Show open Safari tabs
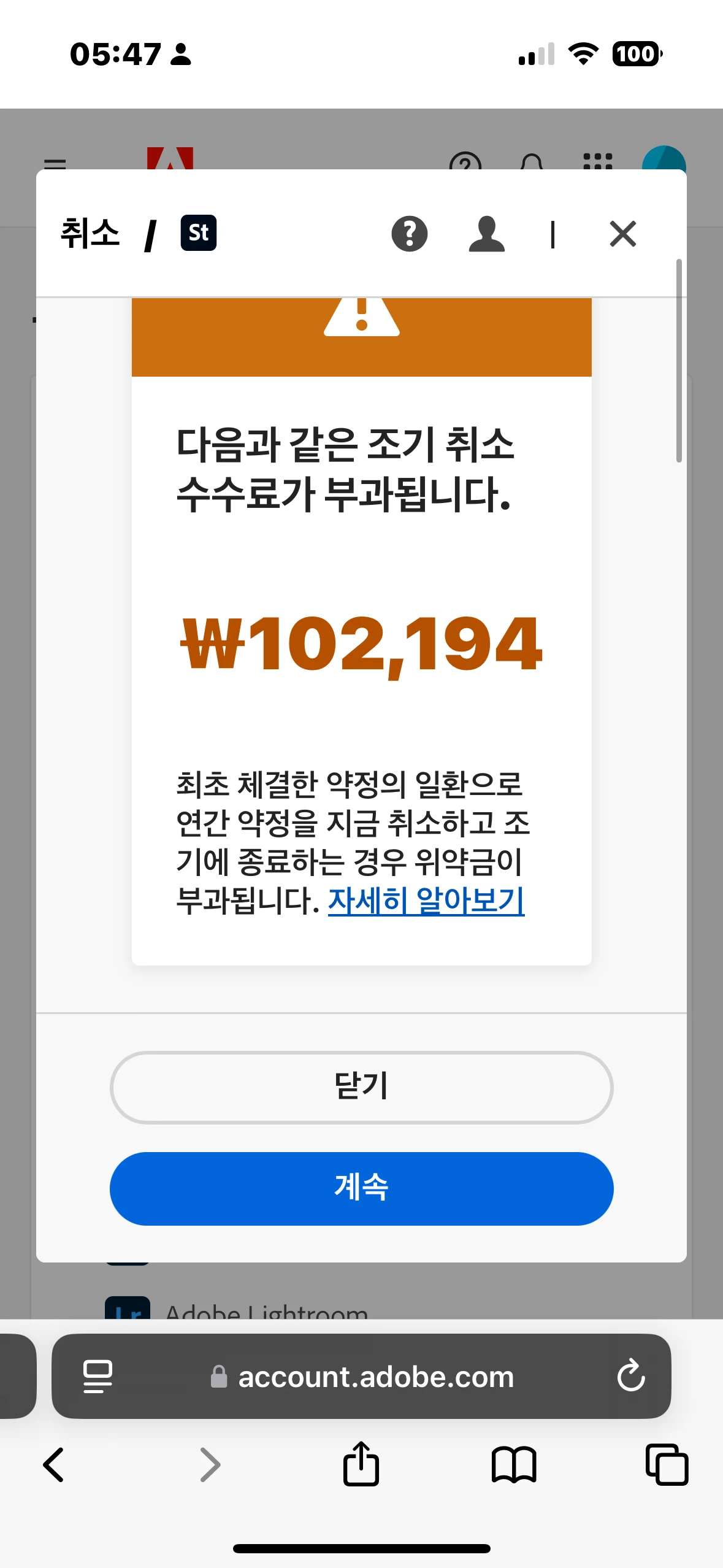Screen dimensions: 723x1568 [667, 1465]
